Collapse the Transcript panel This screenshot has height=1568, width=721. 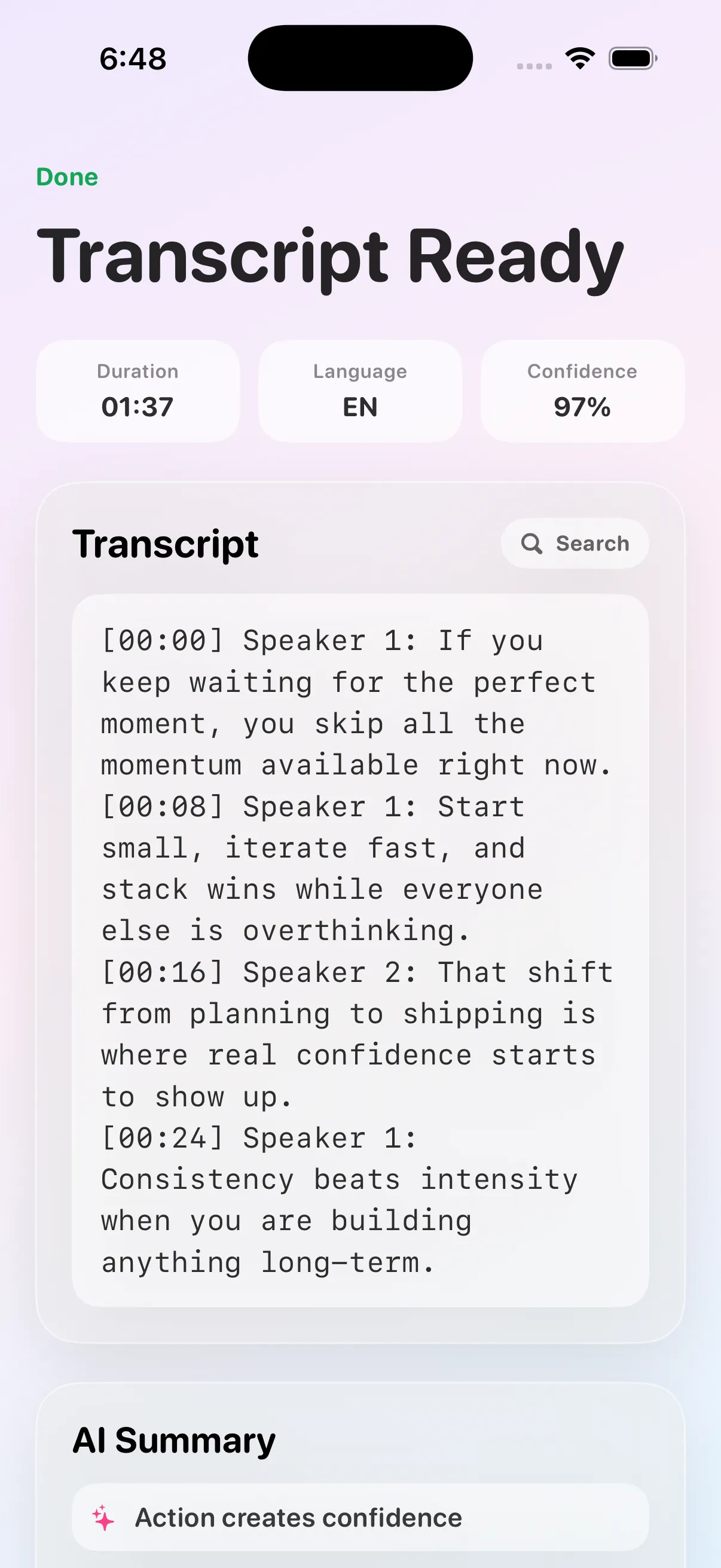click(166, 544)
